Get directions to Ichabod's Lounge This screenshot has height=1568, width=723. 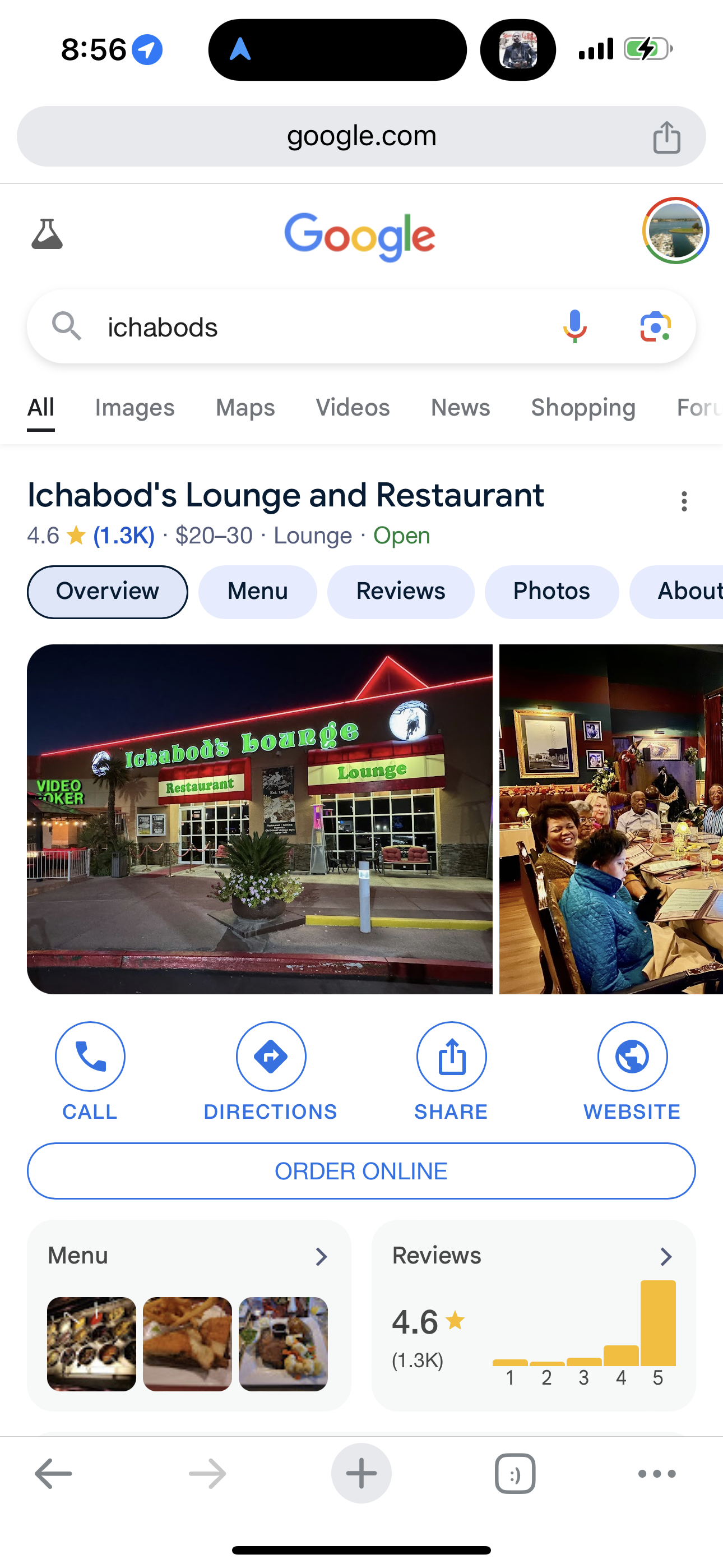coord(271,1056)
